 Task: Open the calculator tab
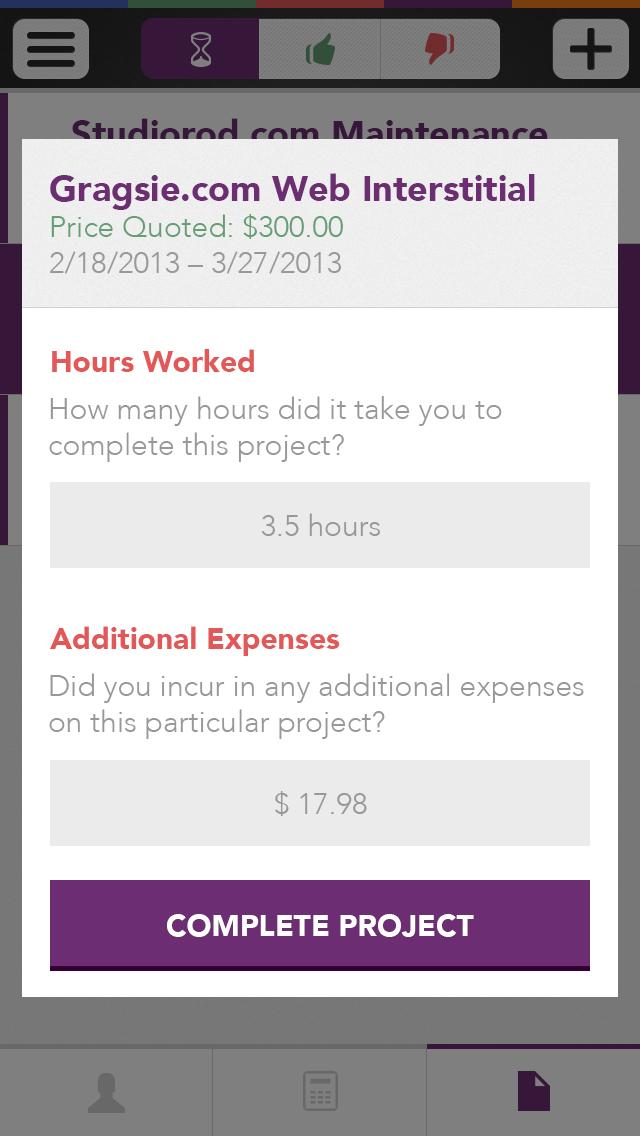pos(320,1092)
